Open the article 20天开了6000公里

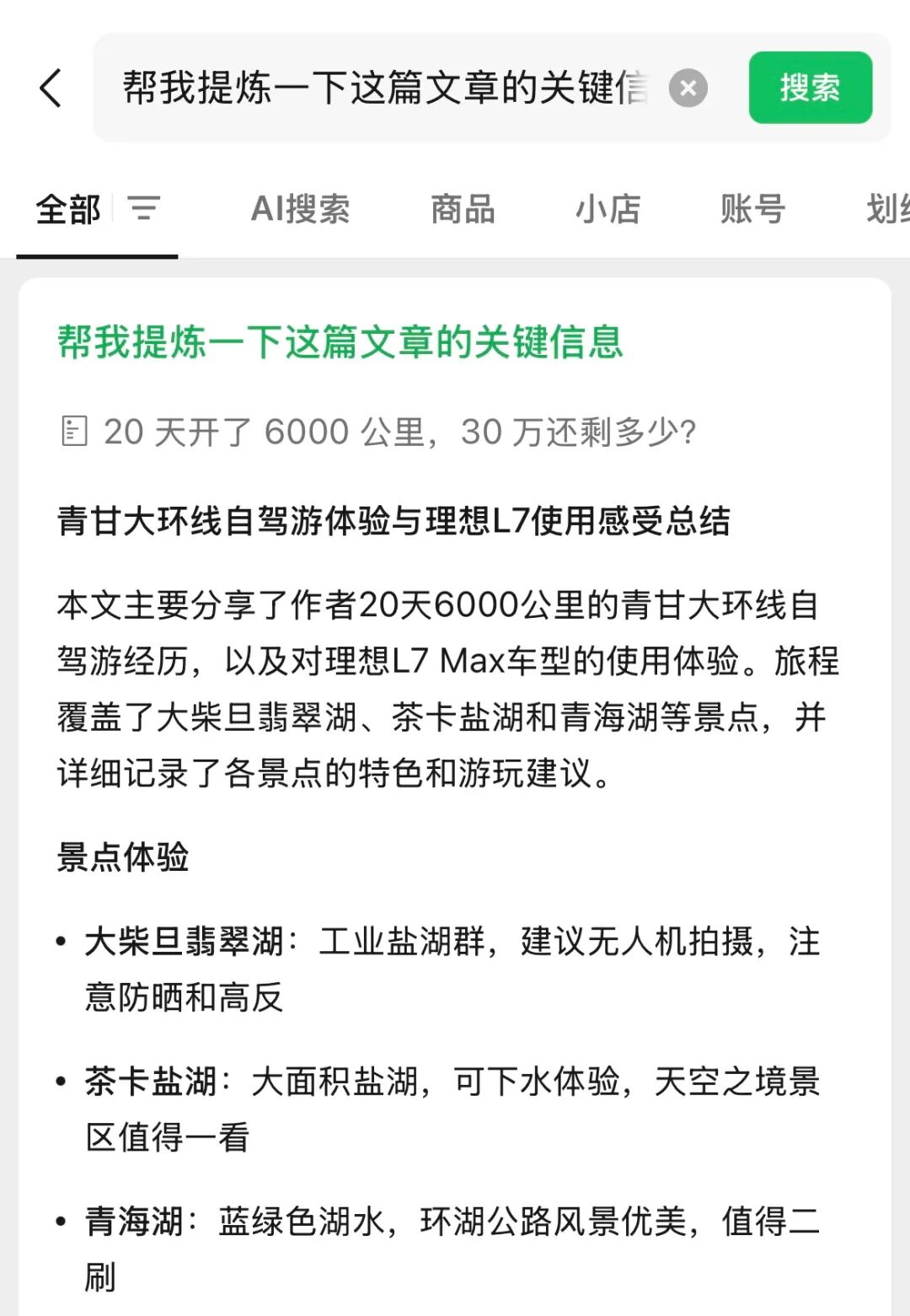pyautogui.click(x=399, y=432)
